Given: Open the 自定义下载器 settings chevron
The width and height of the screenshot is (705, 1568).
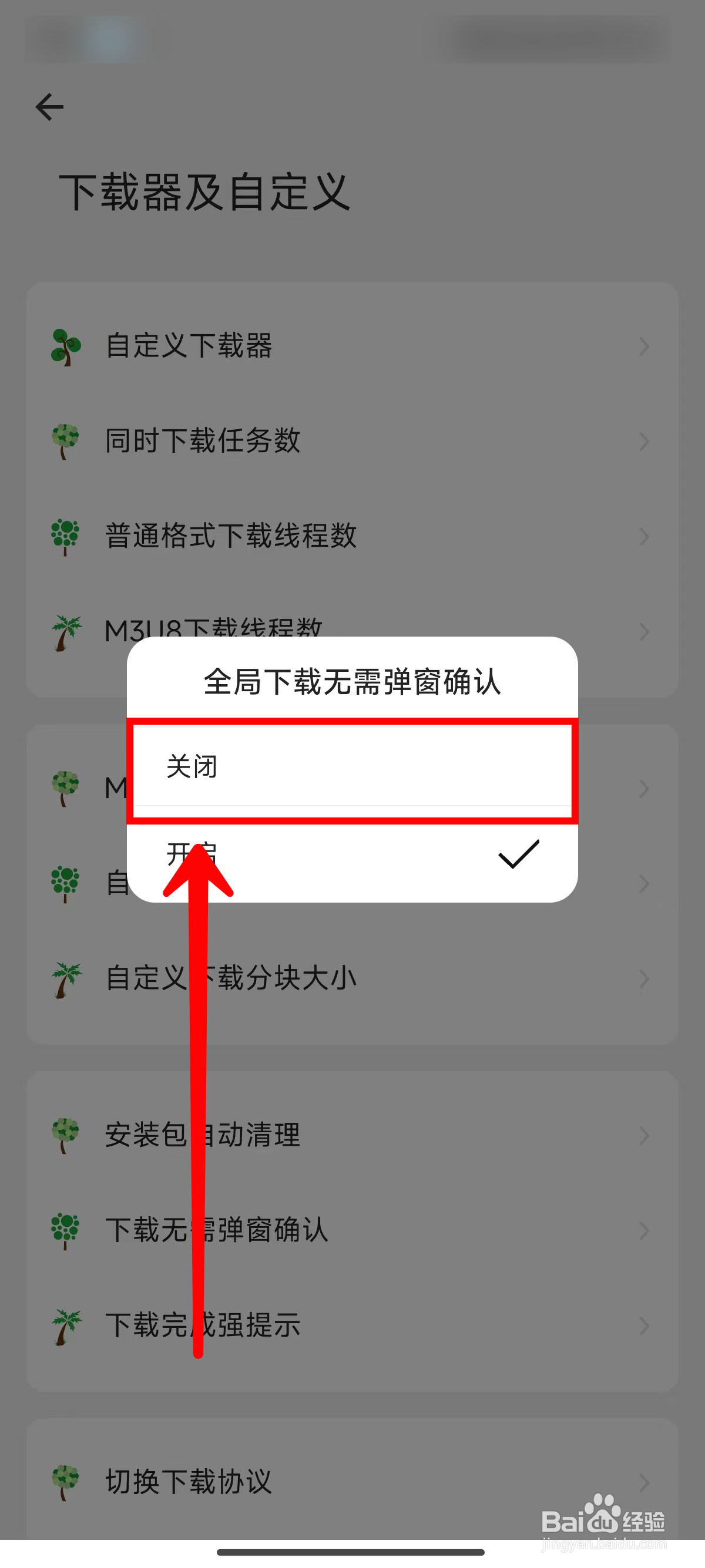Looking at the screenshot, I should 644,347.
